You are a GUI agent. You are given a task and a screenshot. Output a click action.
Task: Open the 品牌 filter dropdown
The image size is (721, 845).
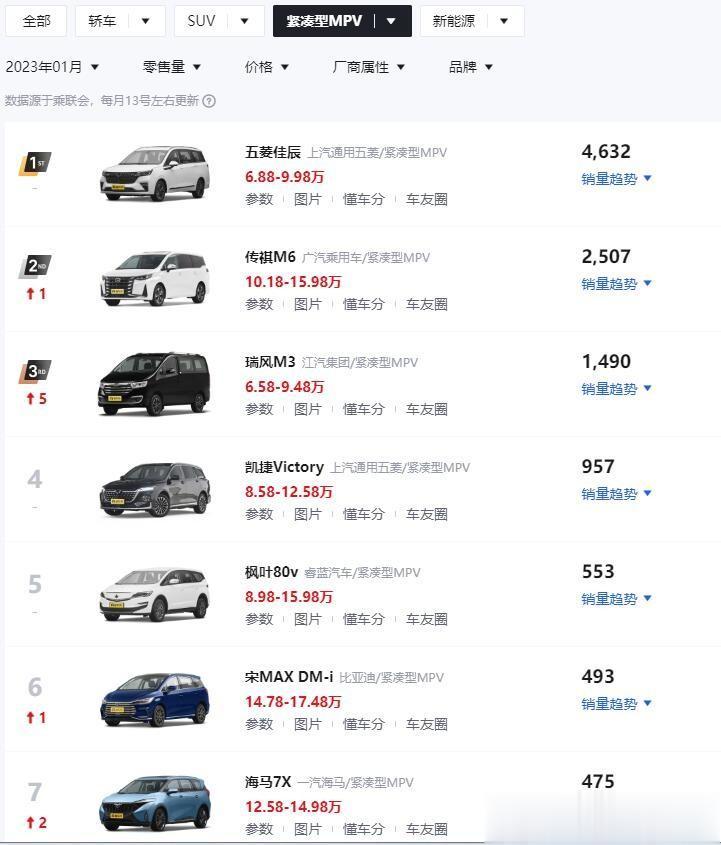pos(471,67)
